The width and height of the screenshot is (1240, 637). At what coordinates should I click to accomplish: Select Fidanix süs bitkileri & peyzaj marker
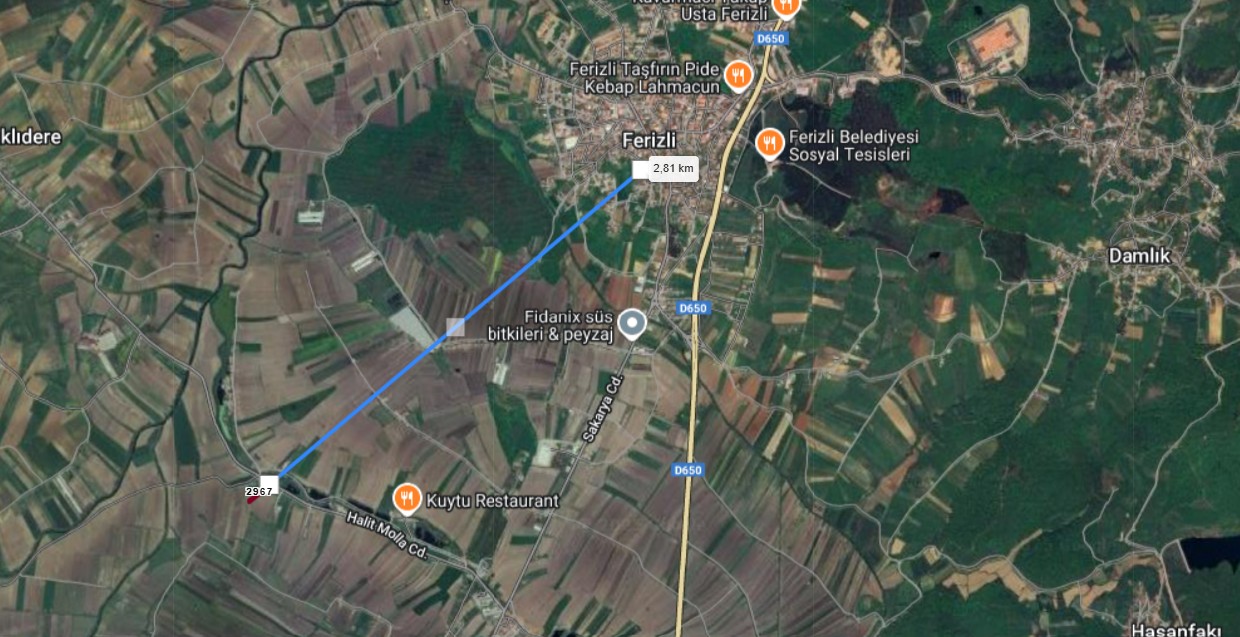tap(631, 322)
